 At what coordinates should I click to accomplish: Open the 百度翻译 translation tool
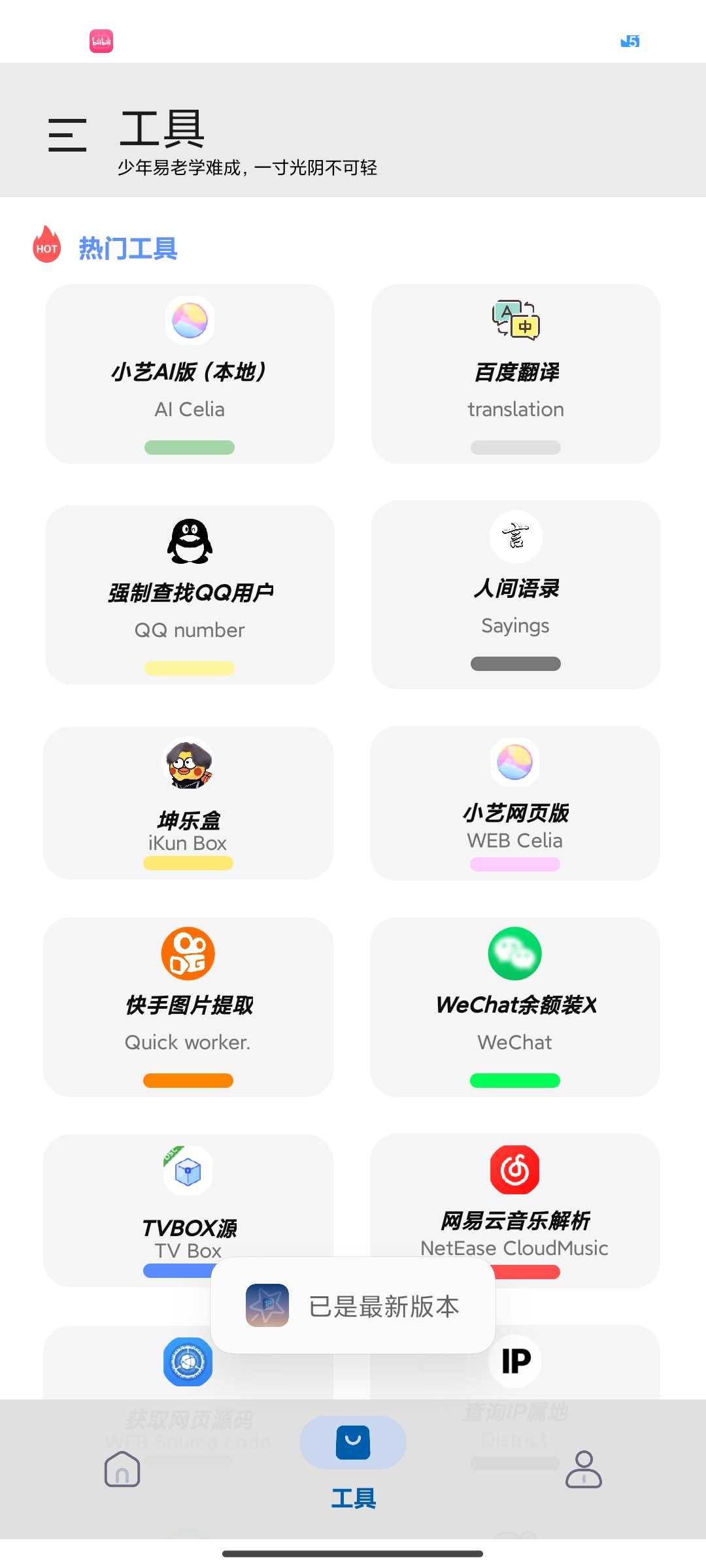pyautogui.click(x=516, y=374)
